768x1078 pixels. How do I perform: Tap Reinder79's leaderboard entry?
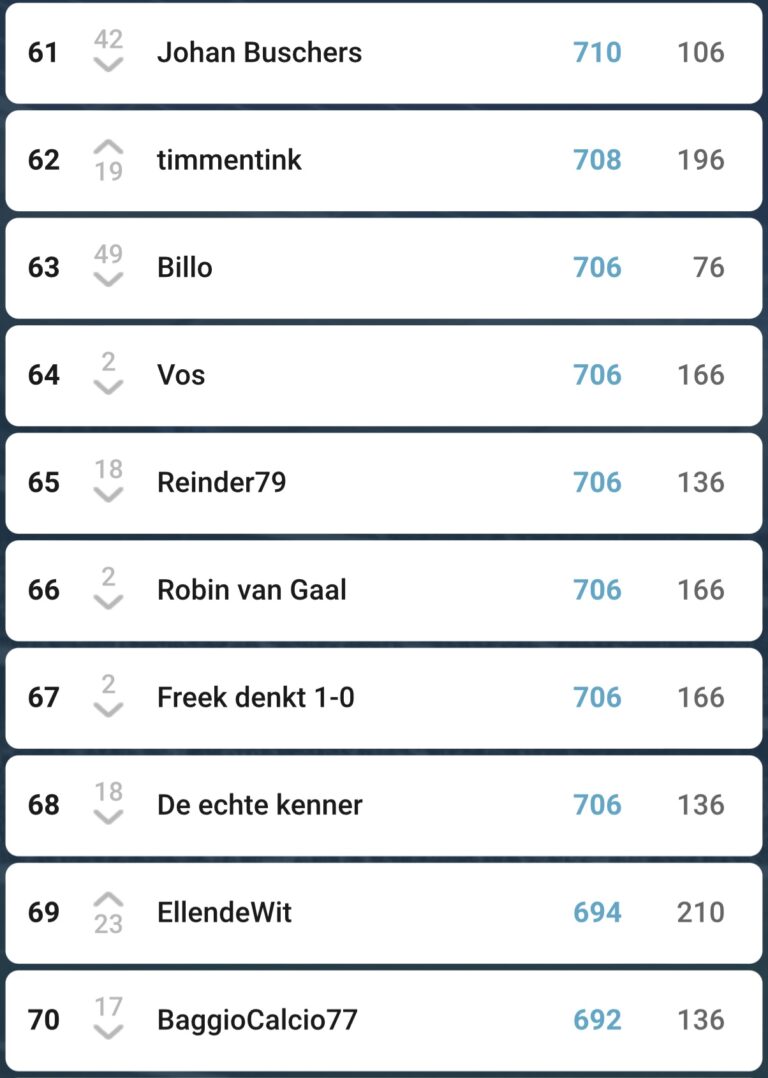(x=221, y=483)
